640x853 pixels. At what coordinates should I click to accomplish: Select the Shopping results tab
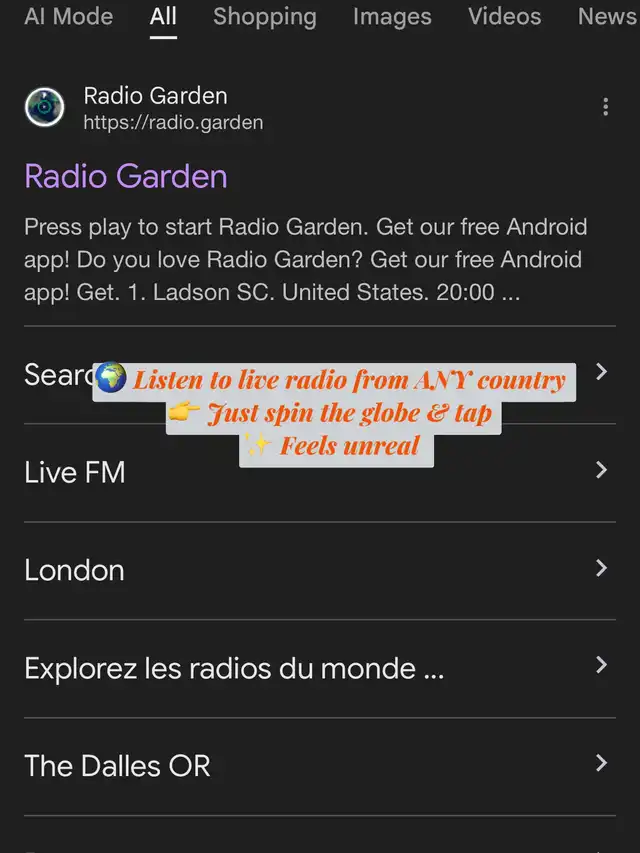[264, 17]
